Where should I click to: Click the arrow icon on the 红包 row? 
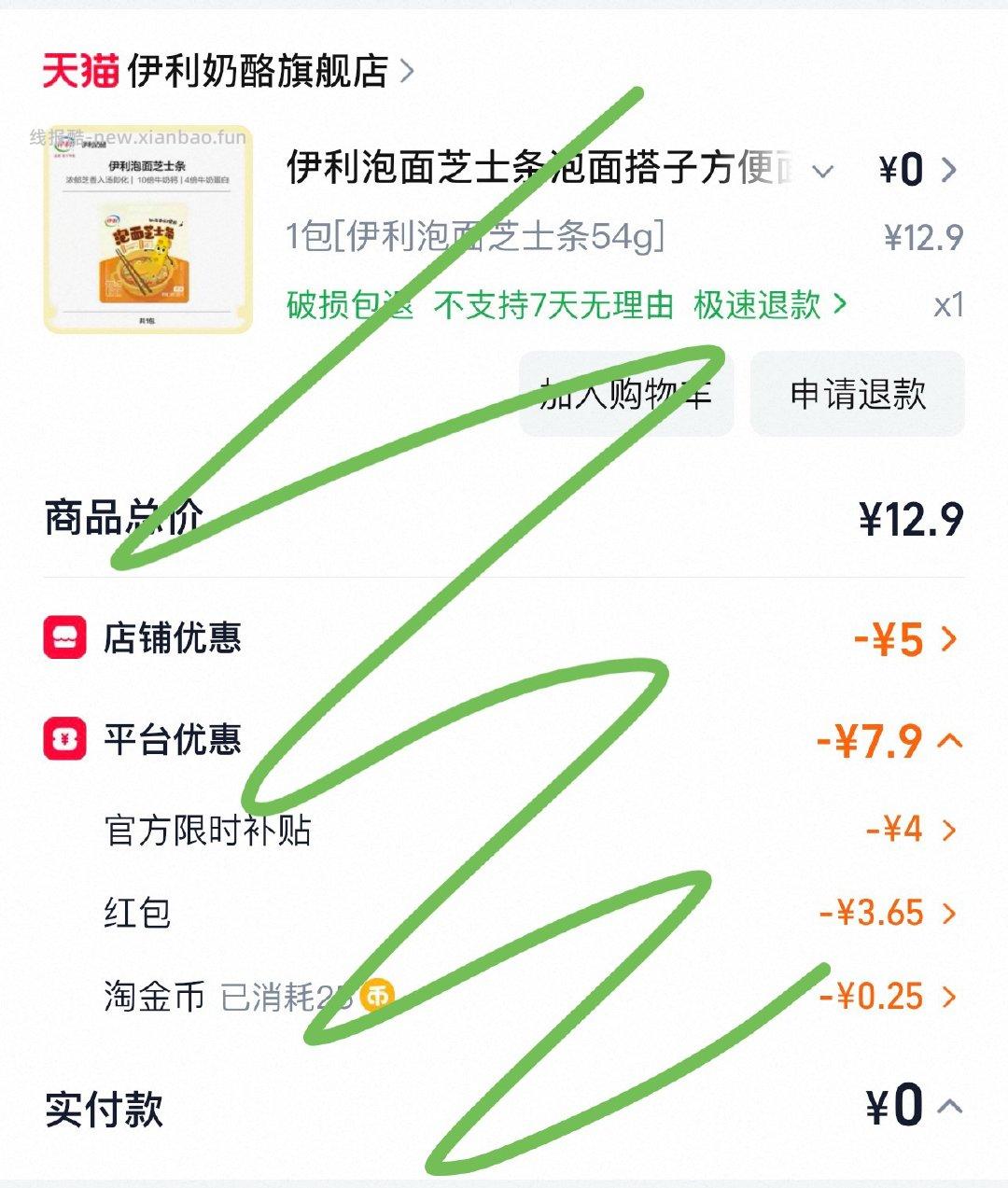point(950,914)
